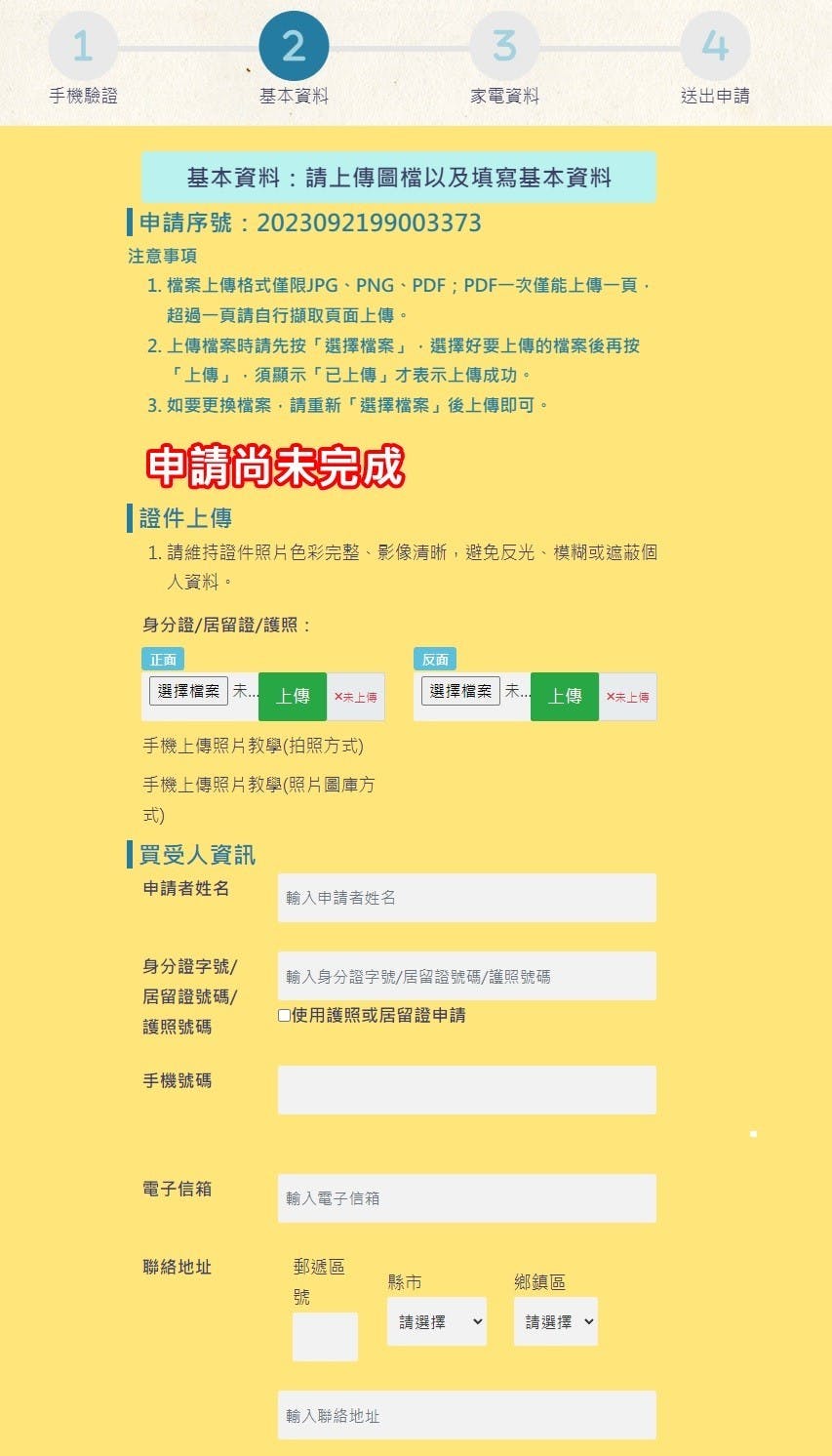Viewport: 832px width, 1456px height.
Task: Open 手機上傳照片教學(照片圖庫方式) link
Action: (x=258, y=785)
